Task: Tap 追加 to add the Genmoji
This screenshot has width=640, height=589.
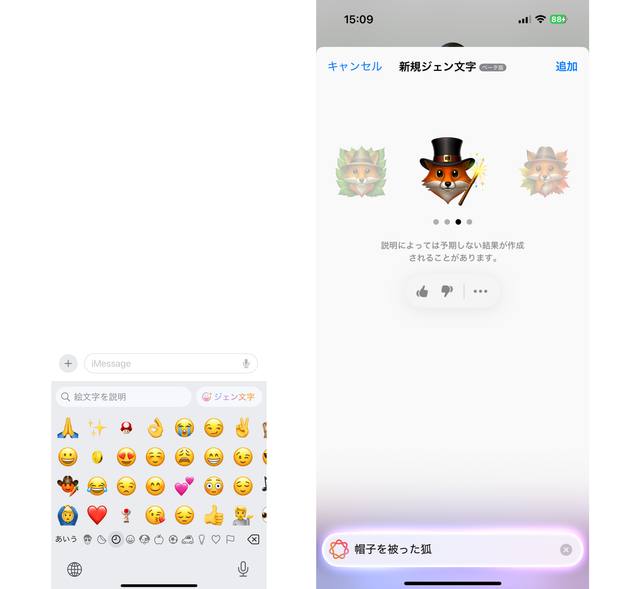Action: tap(566, 67)
